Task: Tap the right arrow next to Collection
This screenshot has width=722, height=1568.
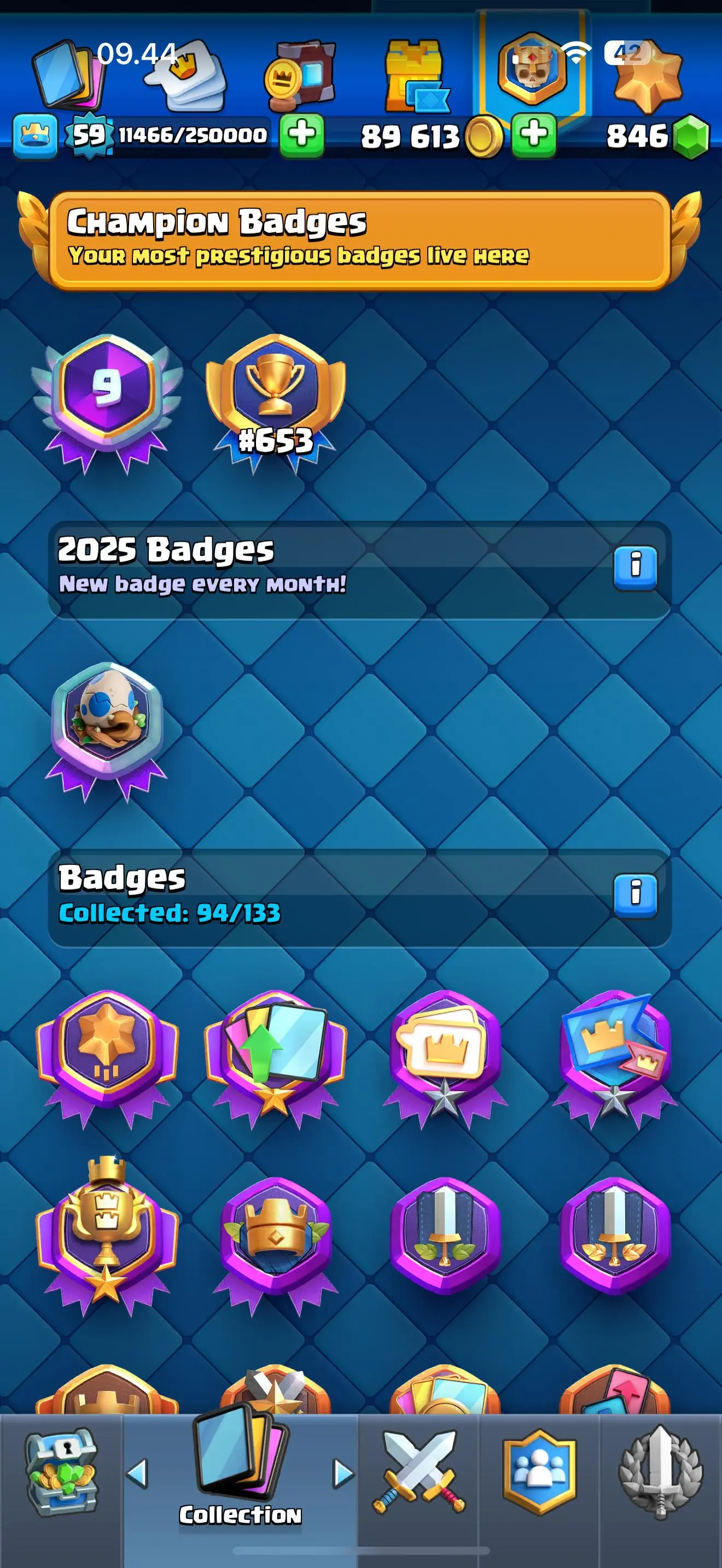Action: point(343,1473)
